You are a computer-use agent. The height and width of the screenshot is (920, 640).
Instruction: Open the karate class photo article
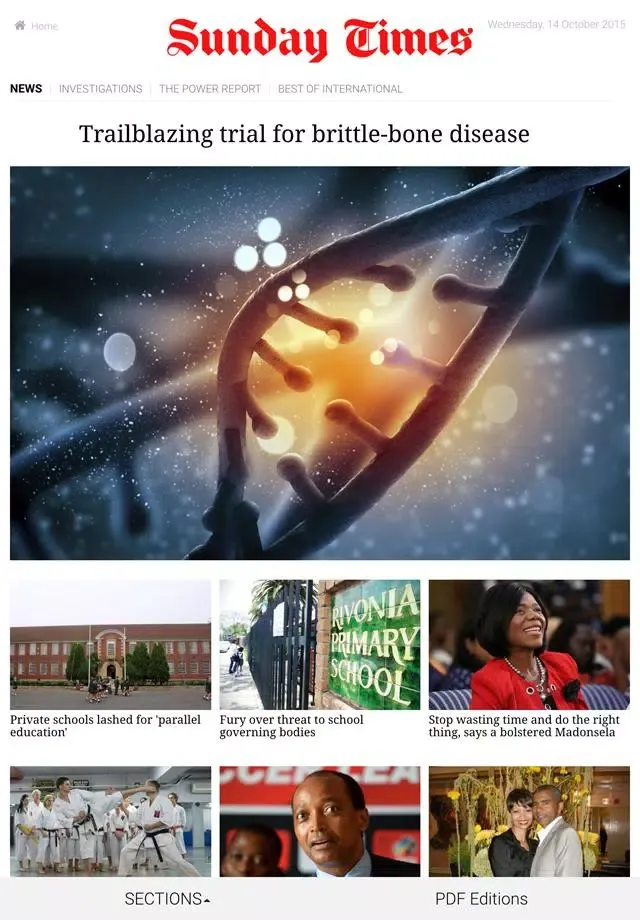click(x=110, y=820)
